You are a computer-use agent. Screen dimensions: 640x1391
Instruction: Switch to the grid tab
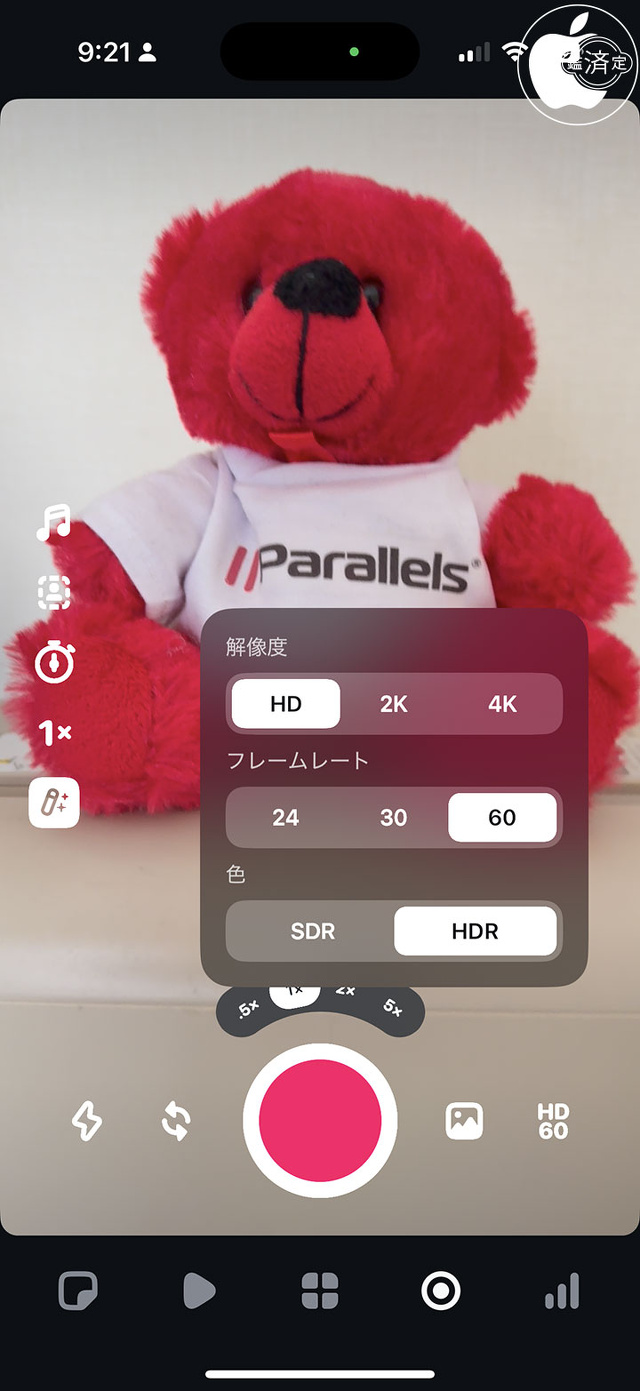[x=320, y=1291]
